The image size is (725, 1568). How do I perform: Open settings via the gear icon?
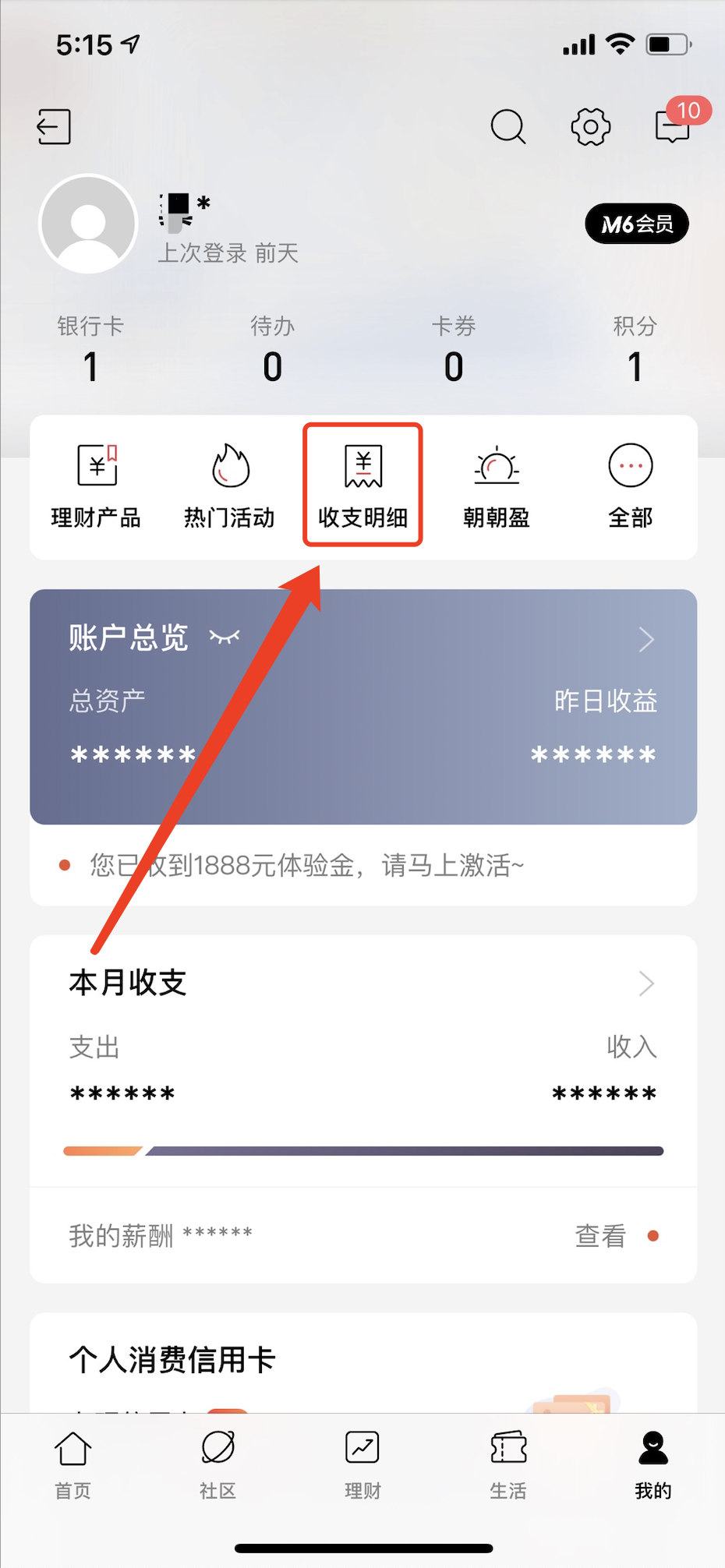click(x=590, y=126)
